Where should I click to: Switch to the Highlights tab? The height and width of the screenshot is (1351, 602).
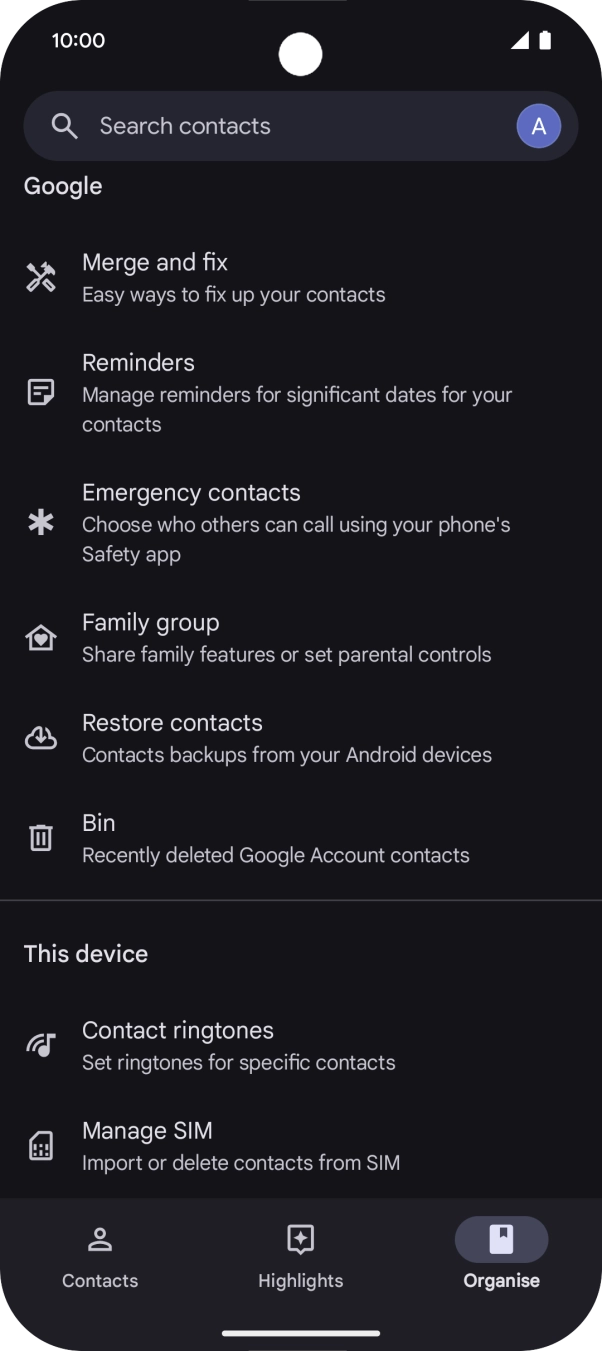click(300, 1256)
